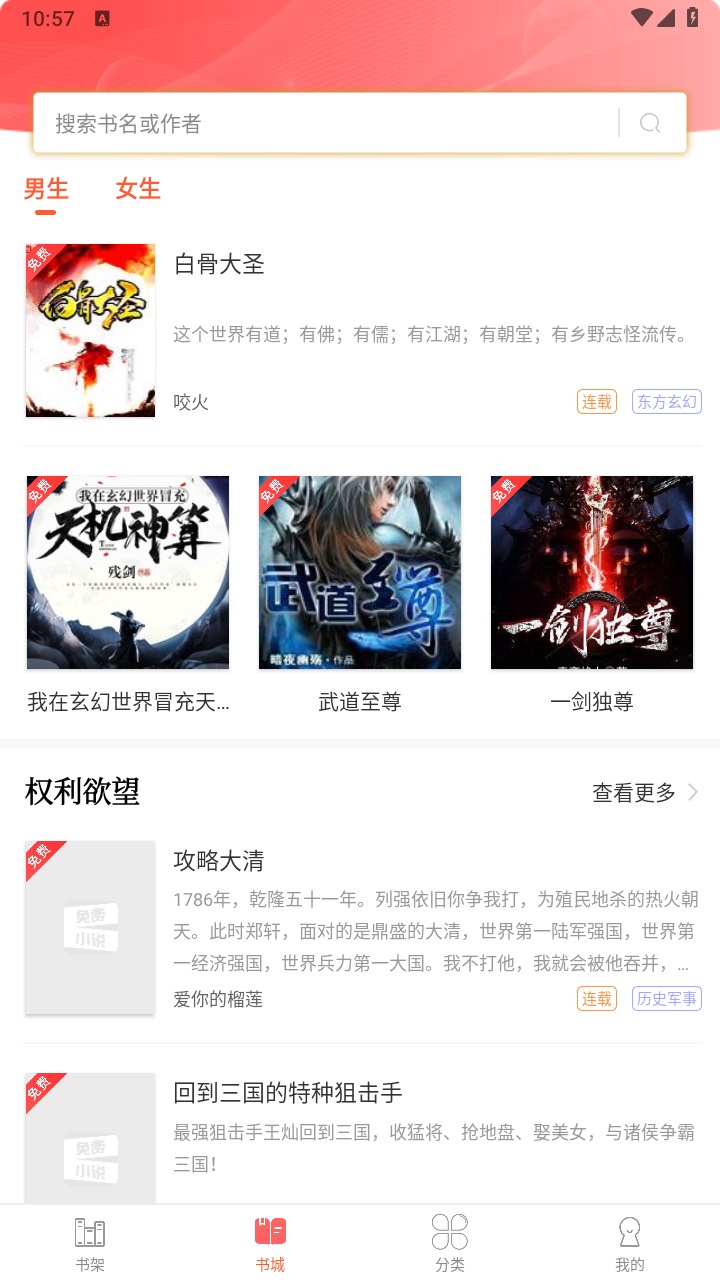
Task: Expand the 连载 label on 攻略大清
Action: coord(596,998)
